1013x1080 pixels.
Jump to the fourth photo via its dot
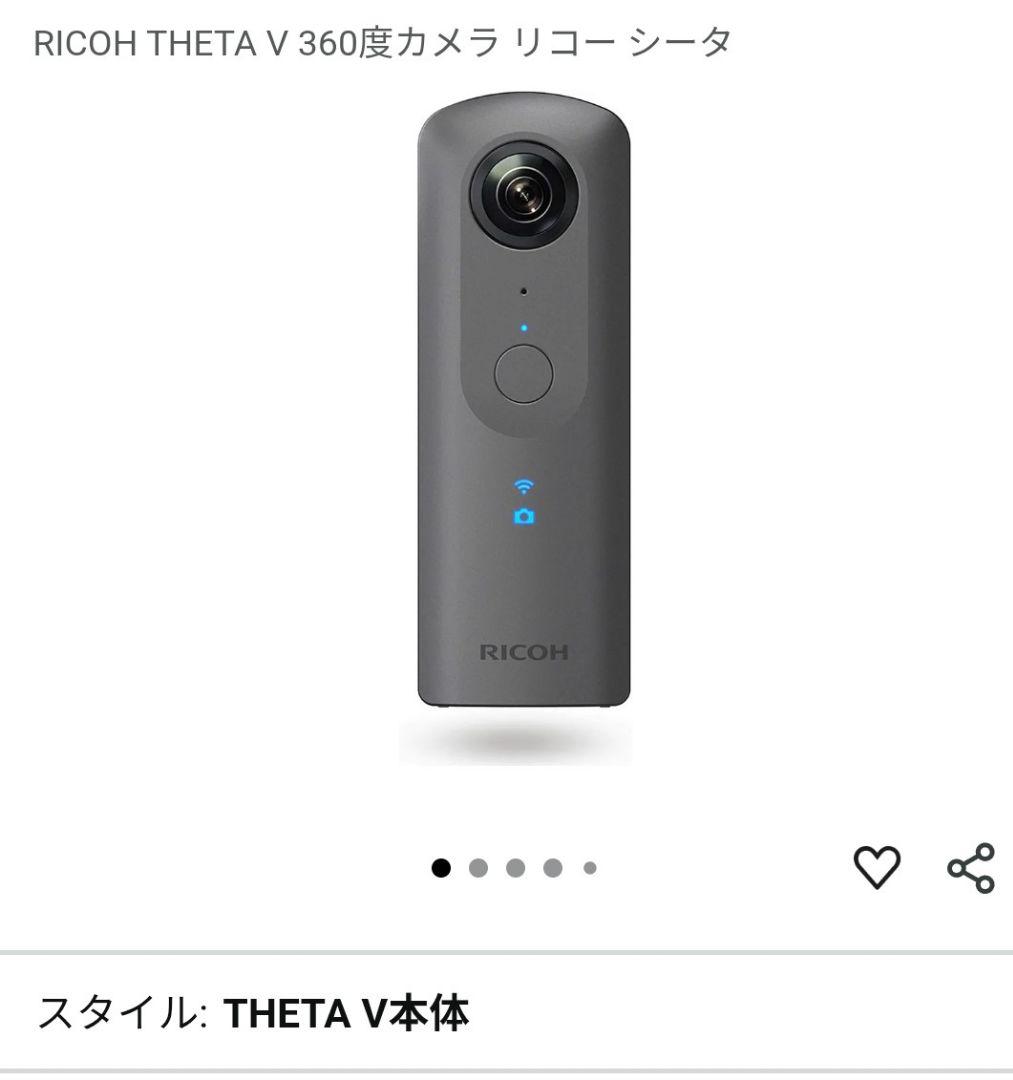[551, 869]
